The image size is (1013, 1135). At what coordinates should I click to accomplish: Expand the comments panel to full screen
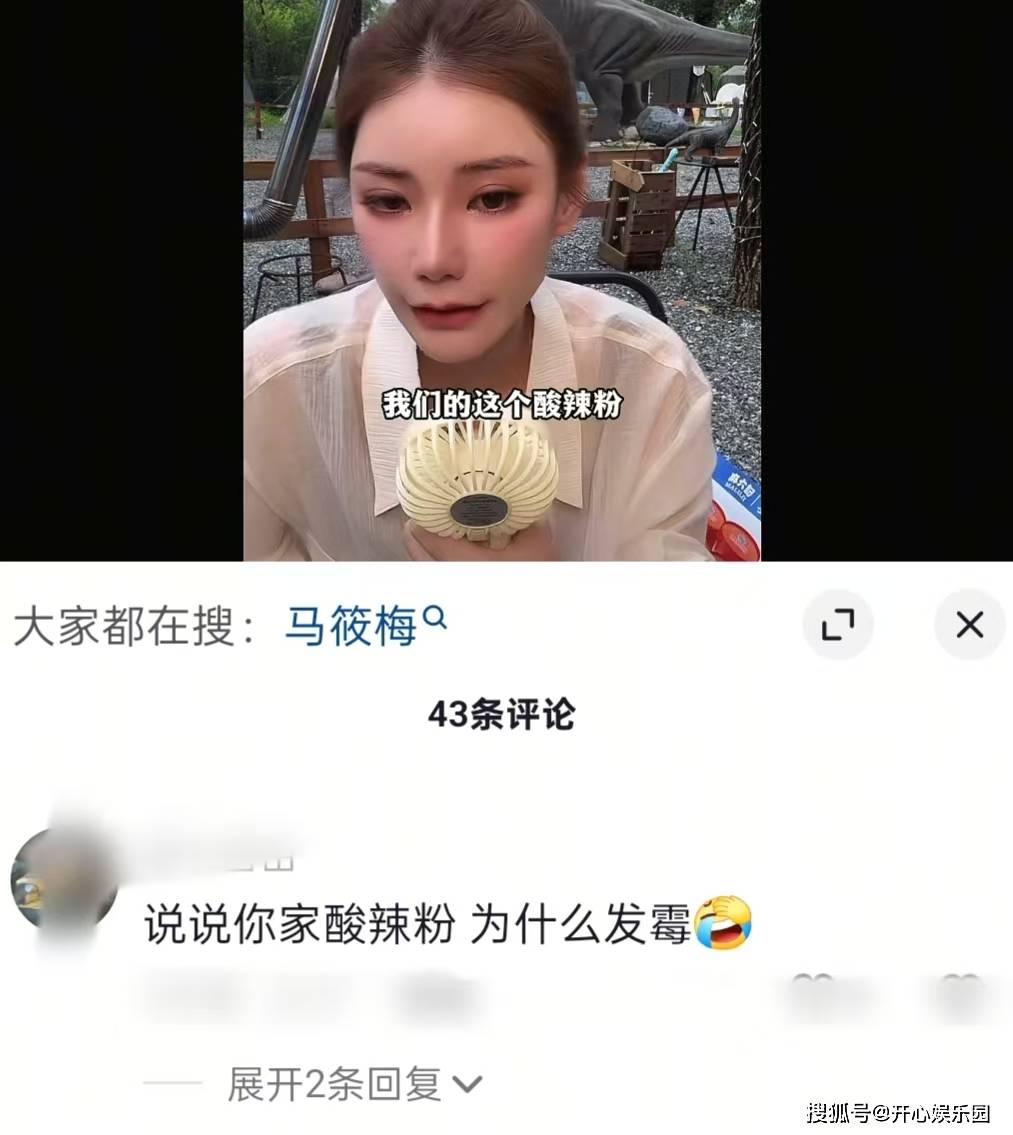[x=837, y=625]
